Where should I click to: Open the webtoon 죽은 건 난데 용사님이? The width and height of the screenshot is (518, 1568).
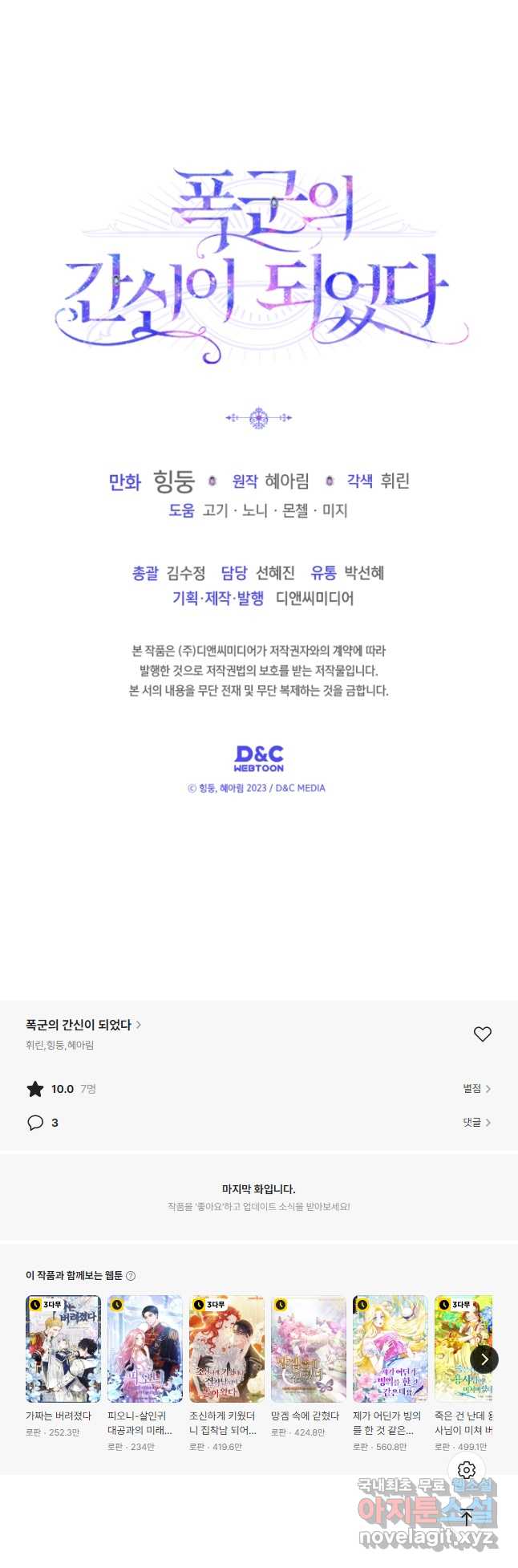(462, 1349)
